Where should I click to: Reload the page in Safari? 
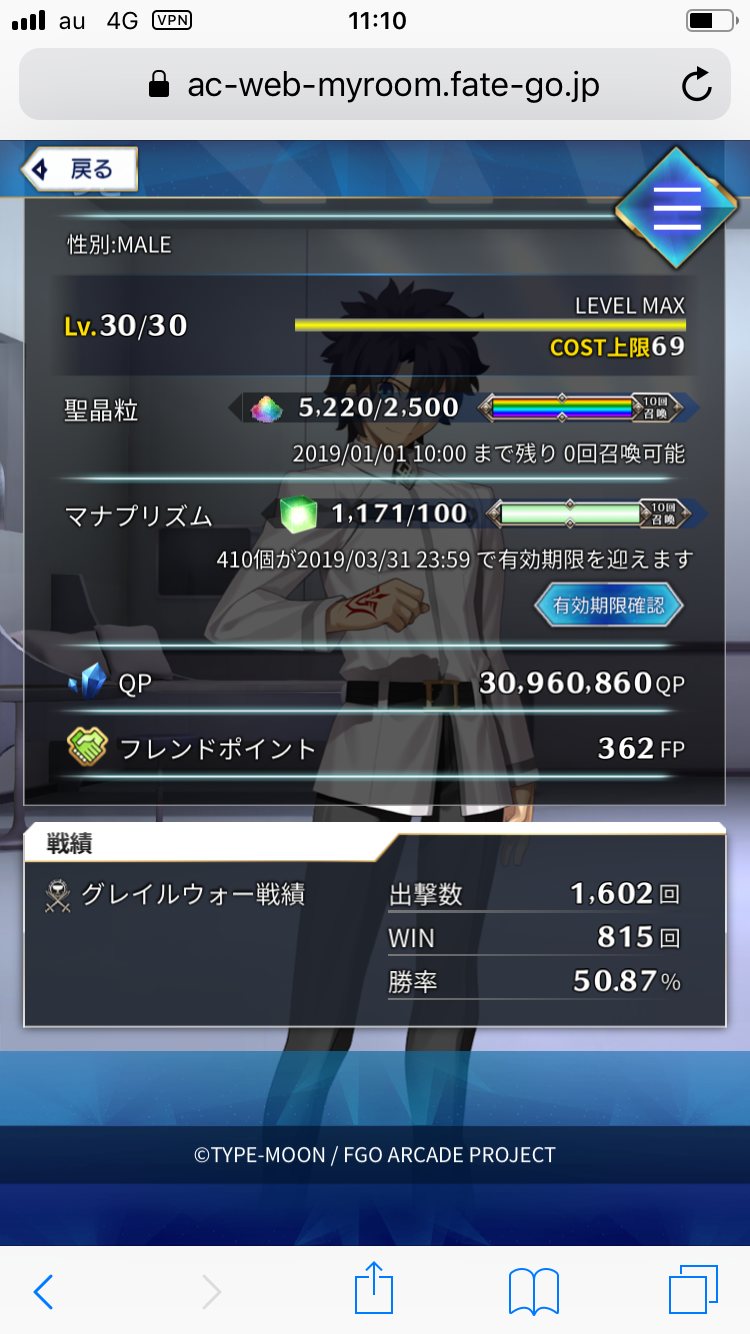click(x=696, y=85)
